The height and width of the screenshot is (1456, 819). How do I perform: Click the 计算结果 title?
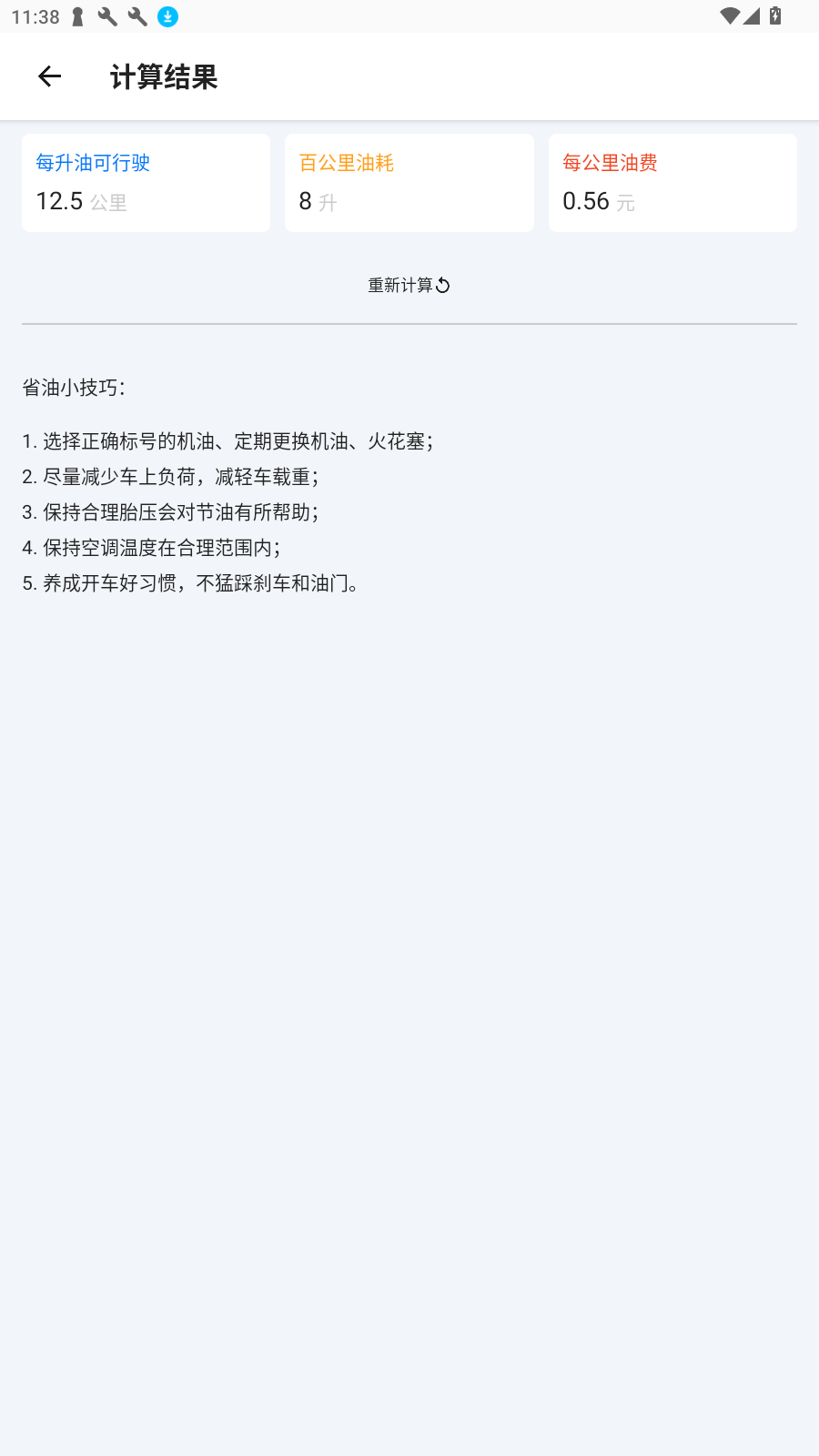(x=164, y=77)
